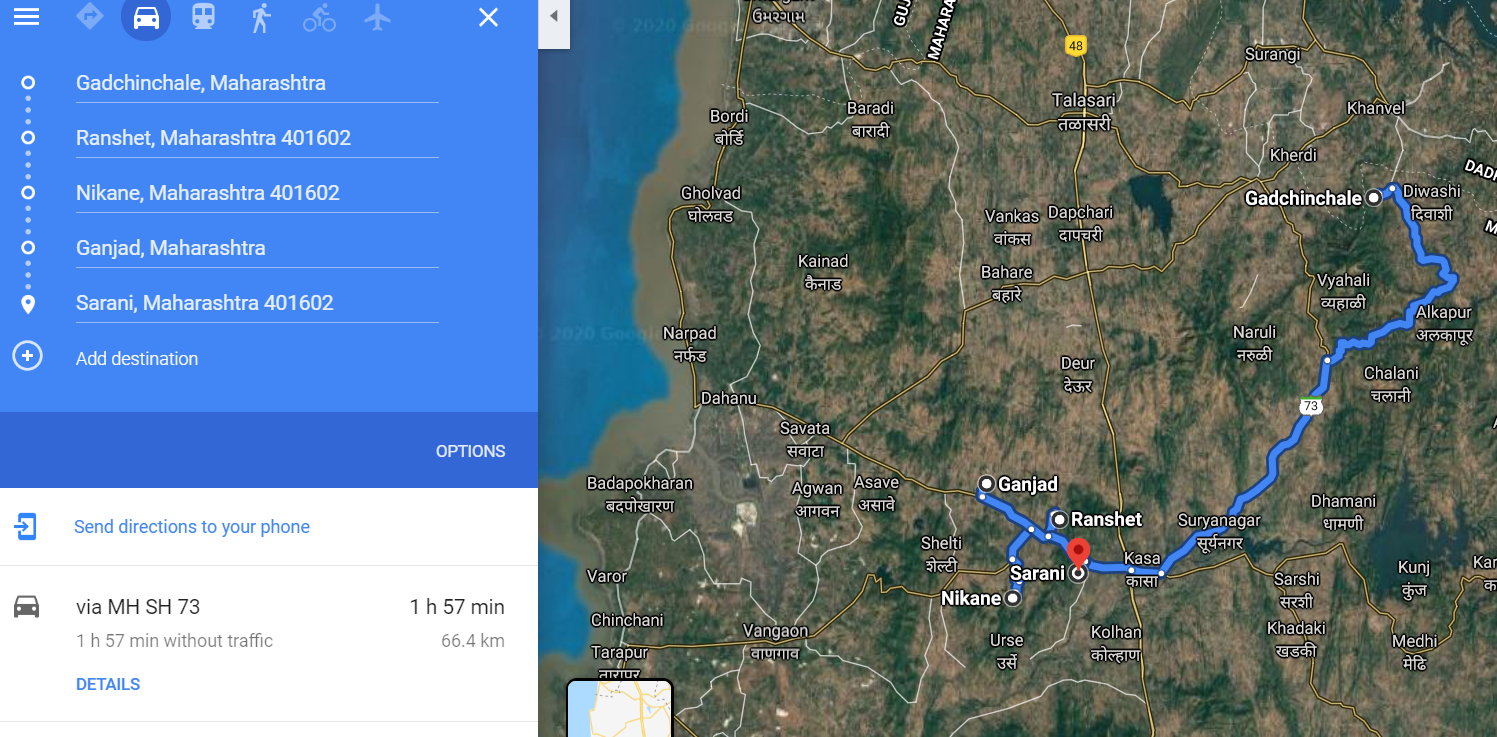Send directions to your phone
Image resolution: width=1497 pixels, height=737 pixels.
click(191, 527)
